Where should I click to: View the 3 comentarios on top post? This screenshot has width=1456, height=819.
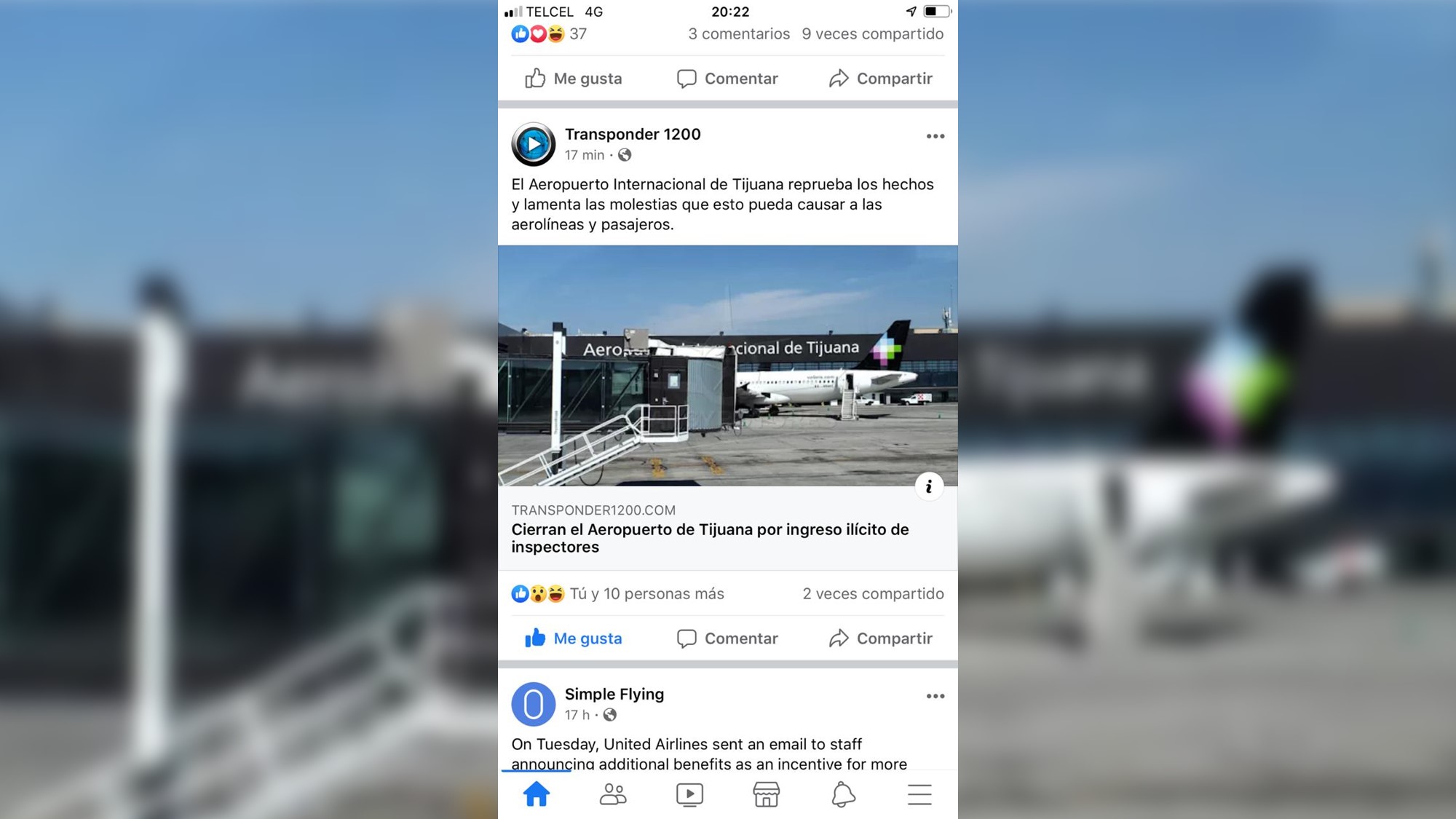click(x=738, y=33)
